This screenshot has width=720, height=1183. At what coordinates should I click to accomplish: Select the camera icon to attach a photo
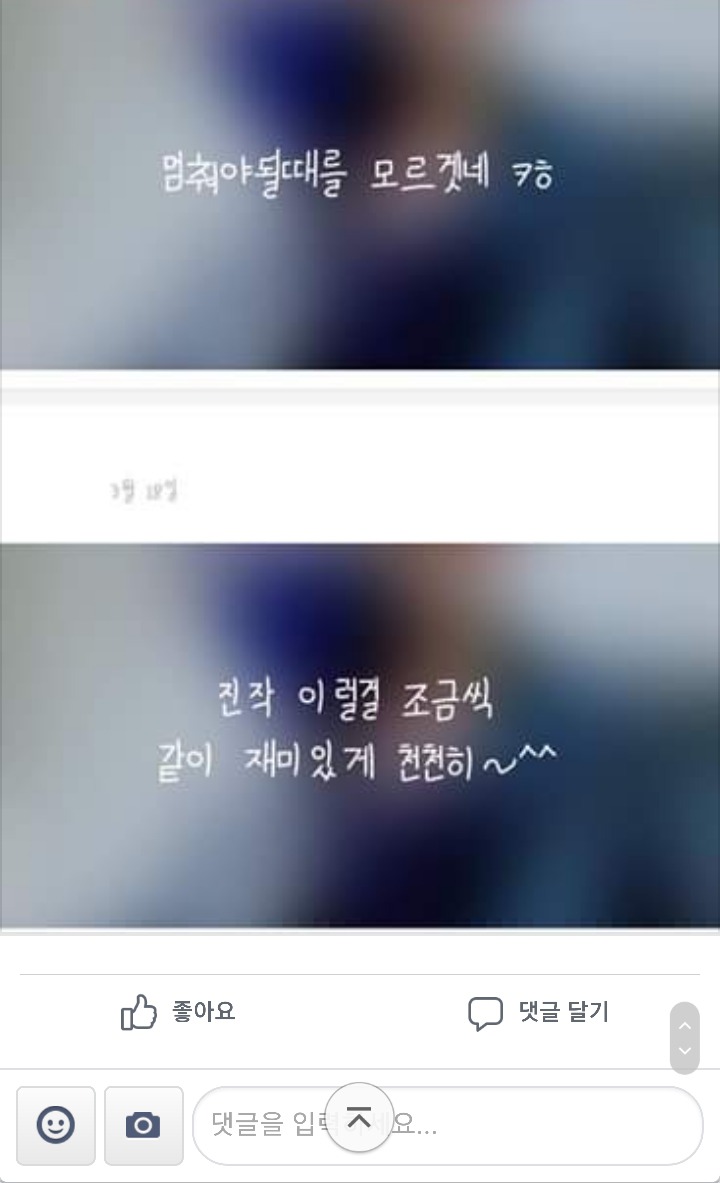(x=143, y=1125)
